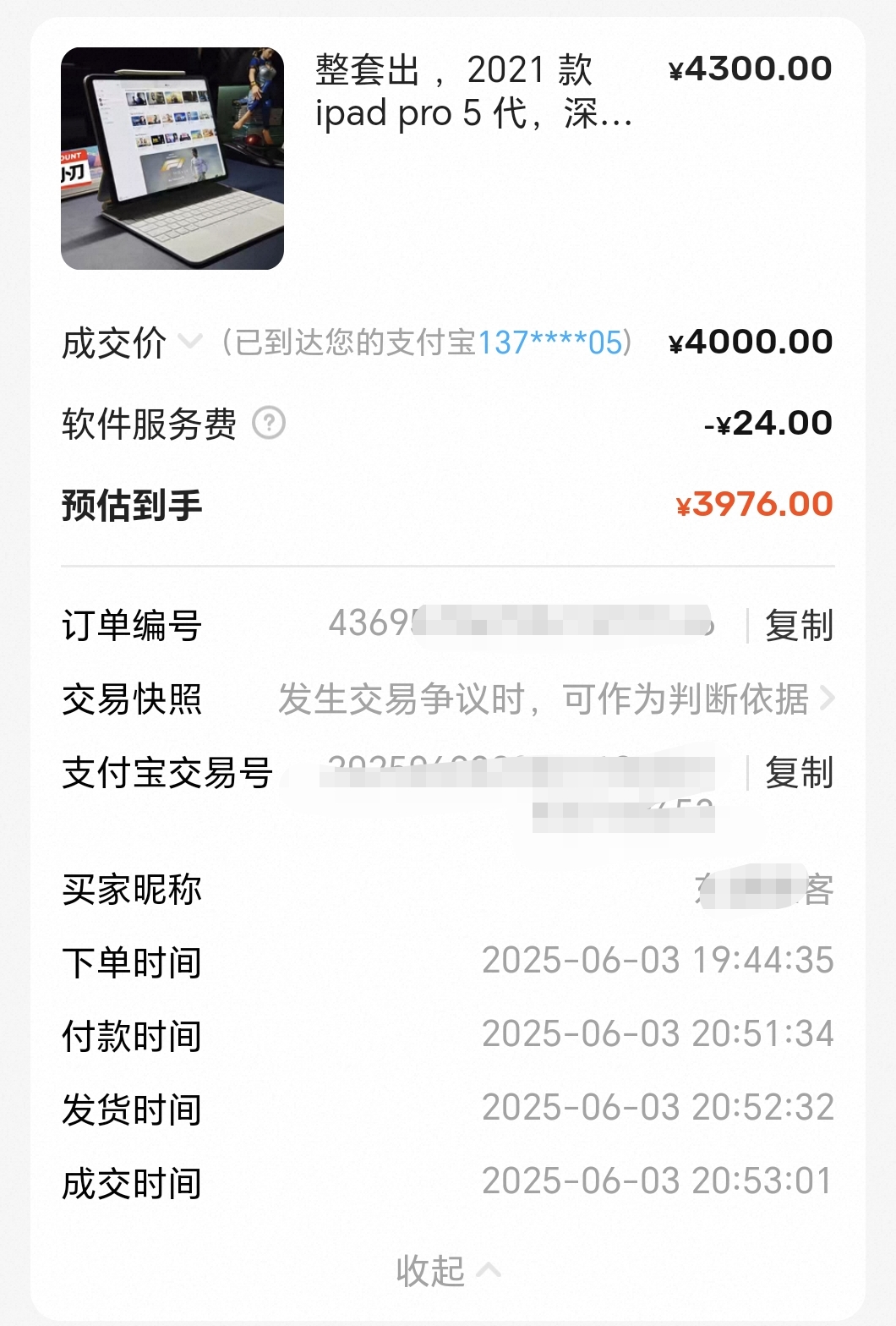Open the iPad Pro listing thumbnail
Screen dimensions: 896x1326
[x=172, y=159]
